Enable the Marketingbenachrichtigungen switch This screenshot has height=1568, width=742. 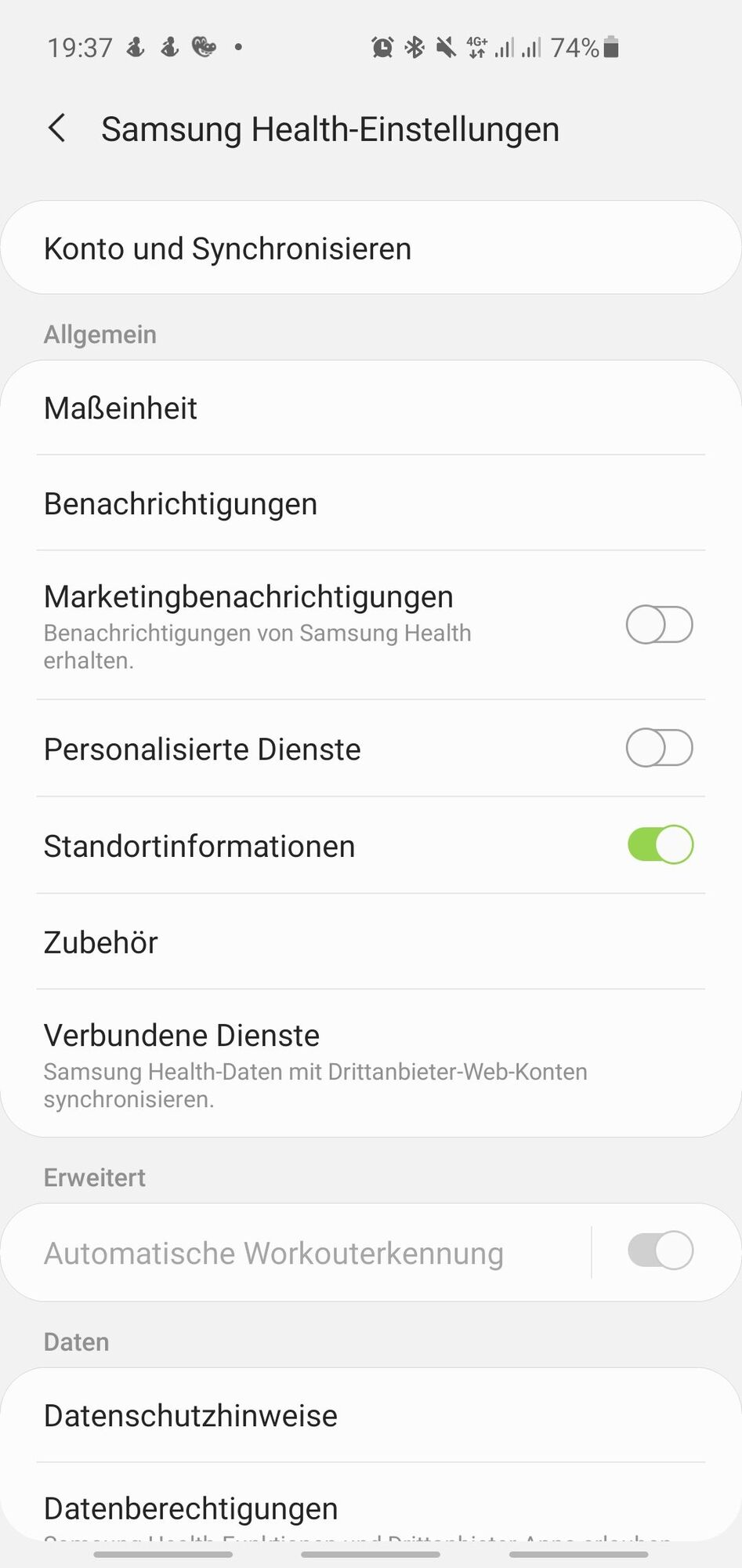point(659,625)
